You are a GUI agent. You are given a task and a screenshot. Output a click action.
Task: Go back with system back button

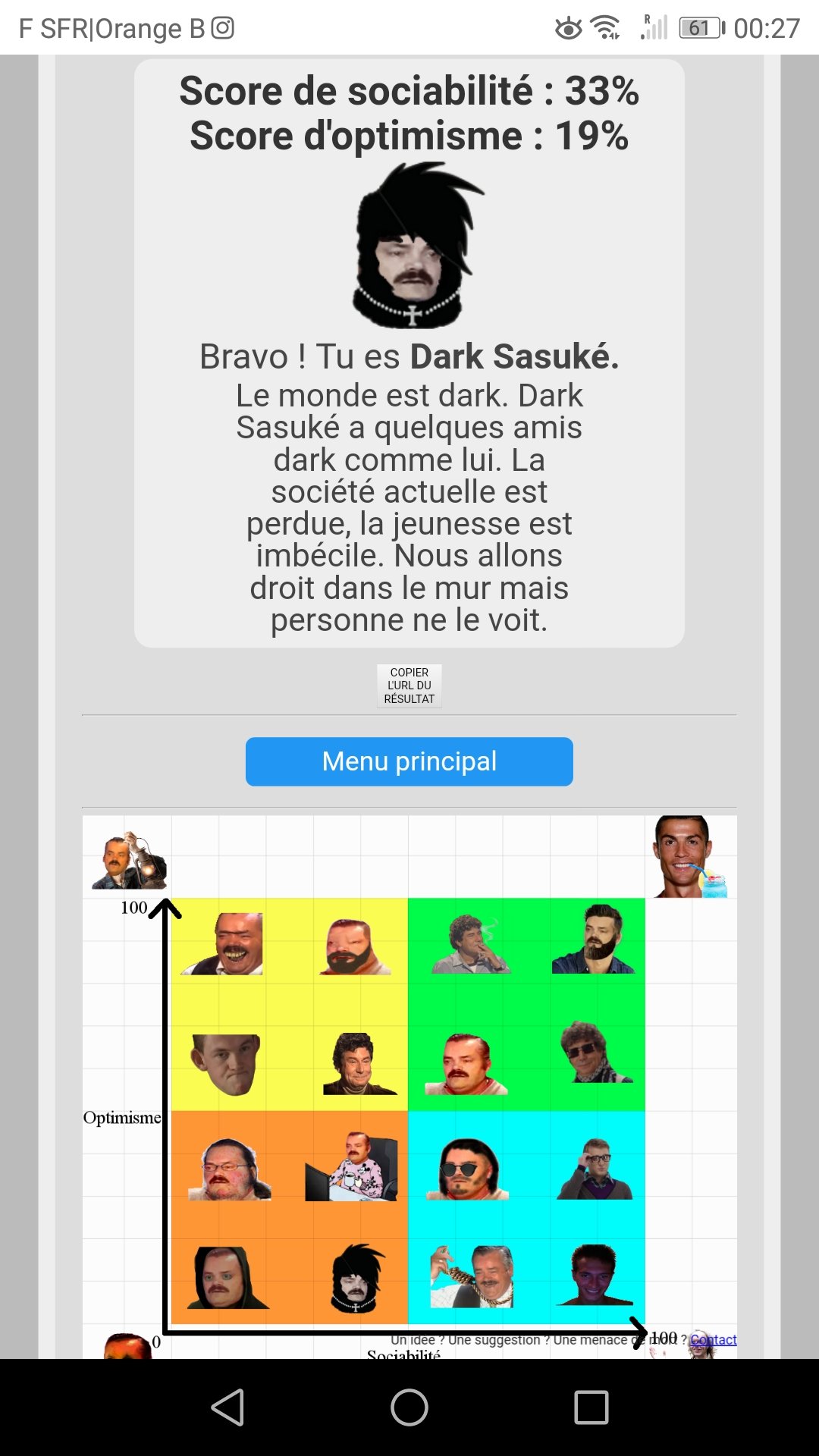click(x=227, y=1407)
